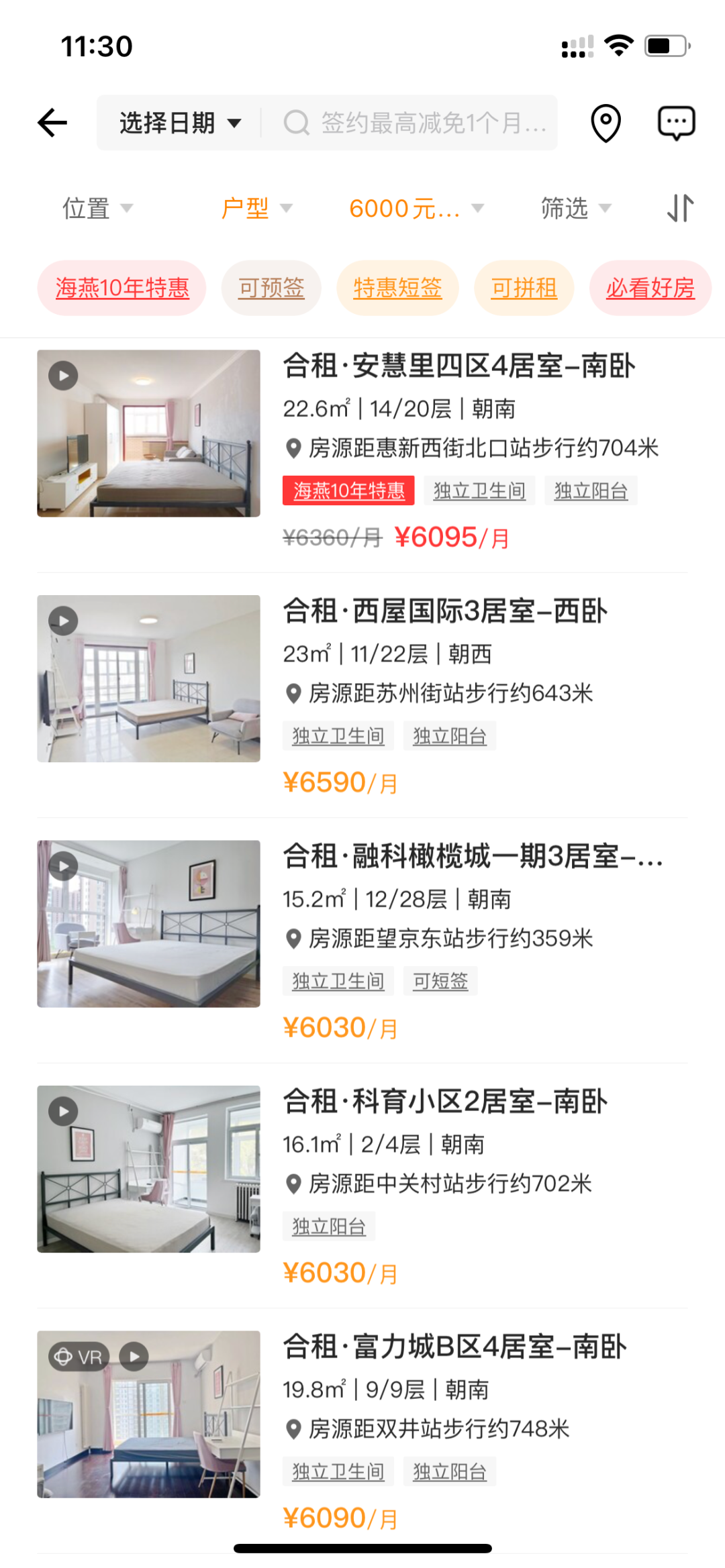Select the 海燕10年特惠 filter chip
Image resolution: width=725 pixels, height=1568 pixels.
122,288
